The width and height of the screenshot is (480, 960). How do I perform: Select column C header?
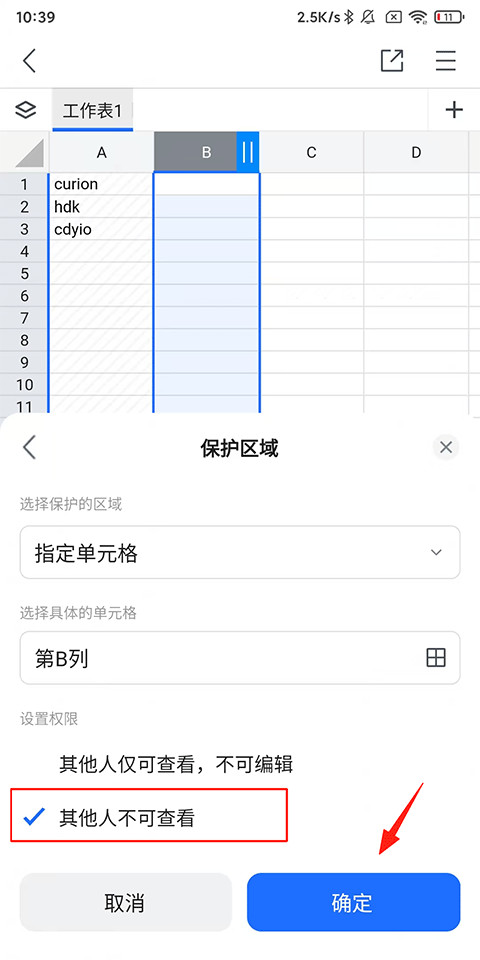point(312,152)
